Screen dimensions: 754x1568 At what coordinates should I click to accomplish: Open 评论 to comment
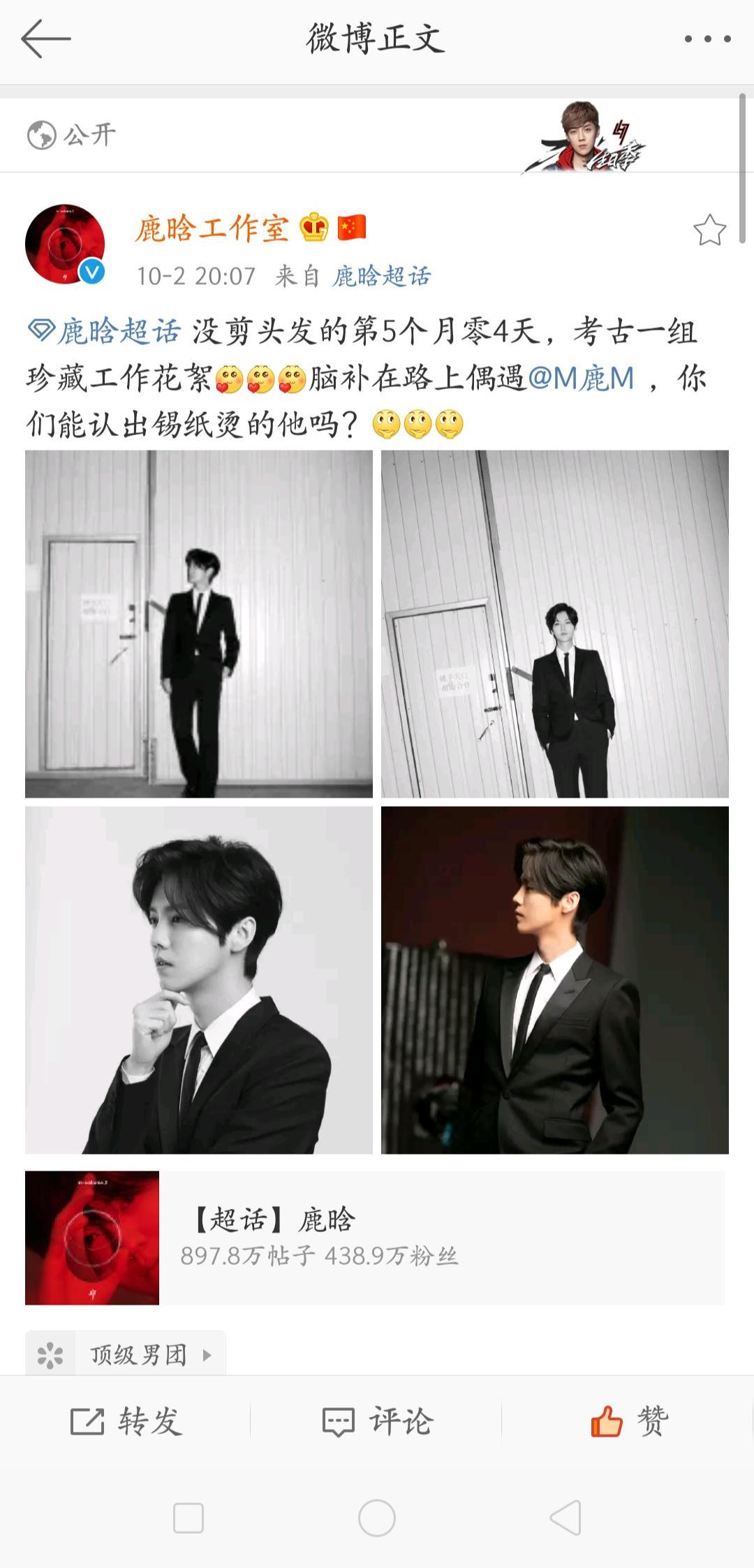point(377,1422)
